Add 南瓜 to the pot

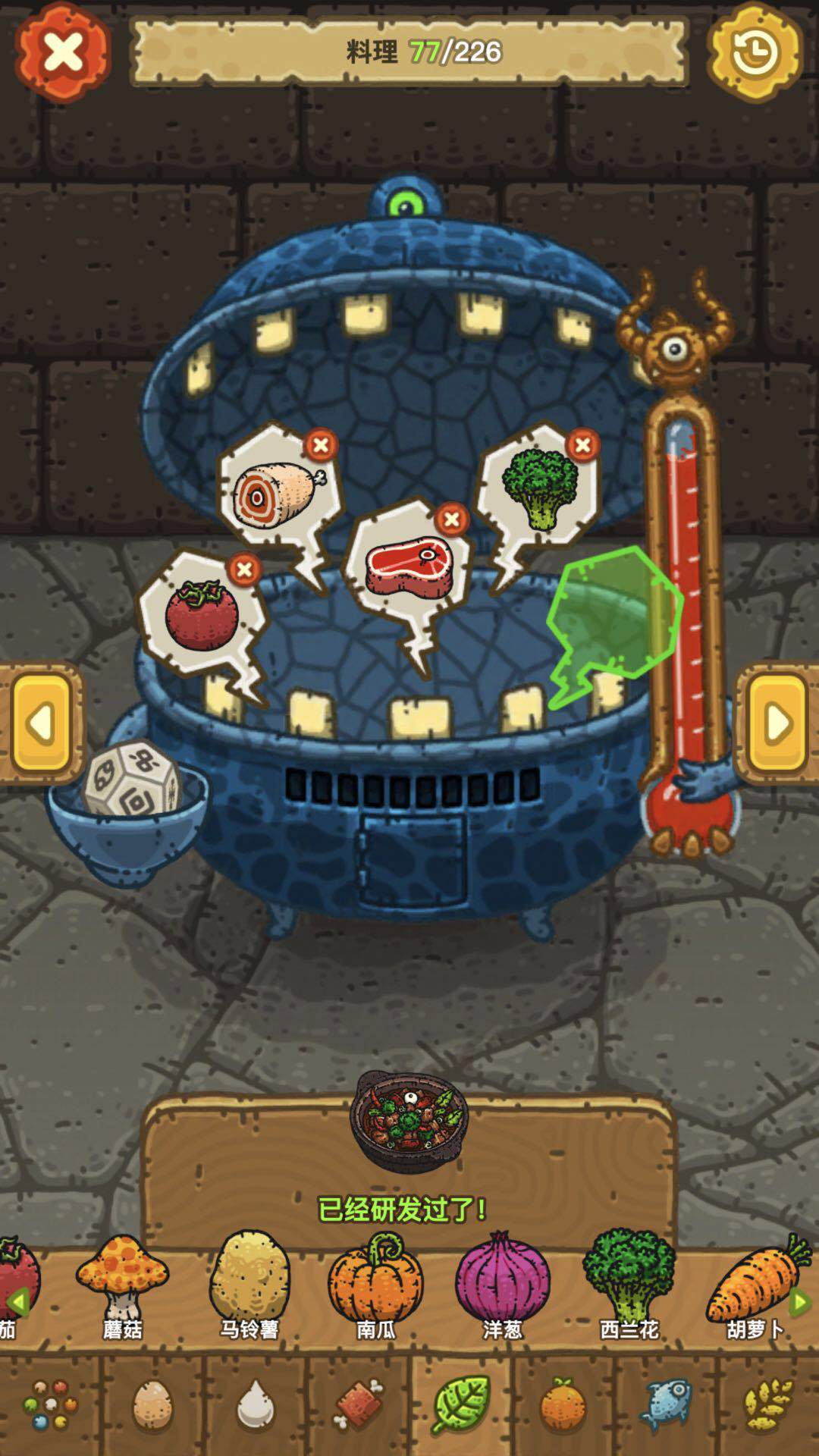(x=375, y=1280)
